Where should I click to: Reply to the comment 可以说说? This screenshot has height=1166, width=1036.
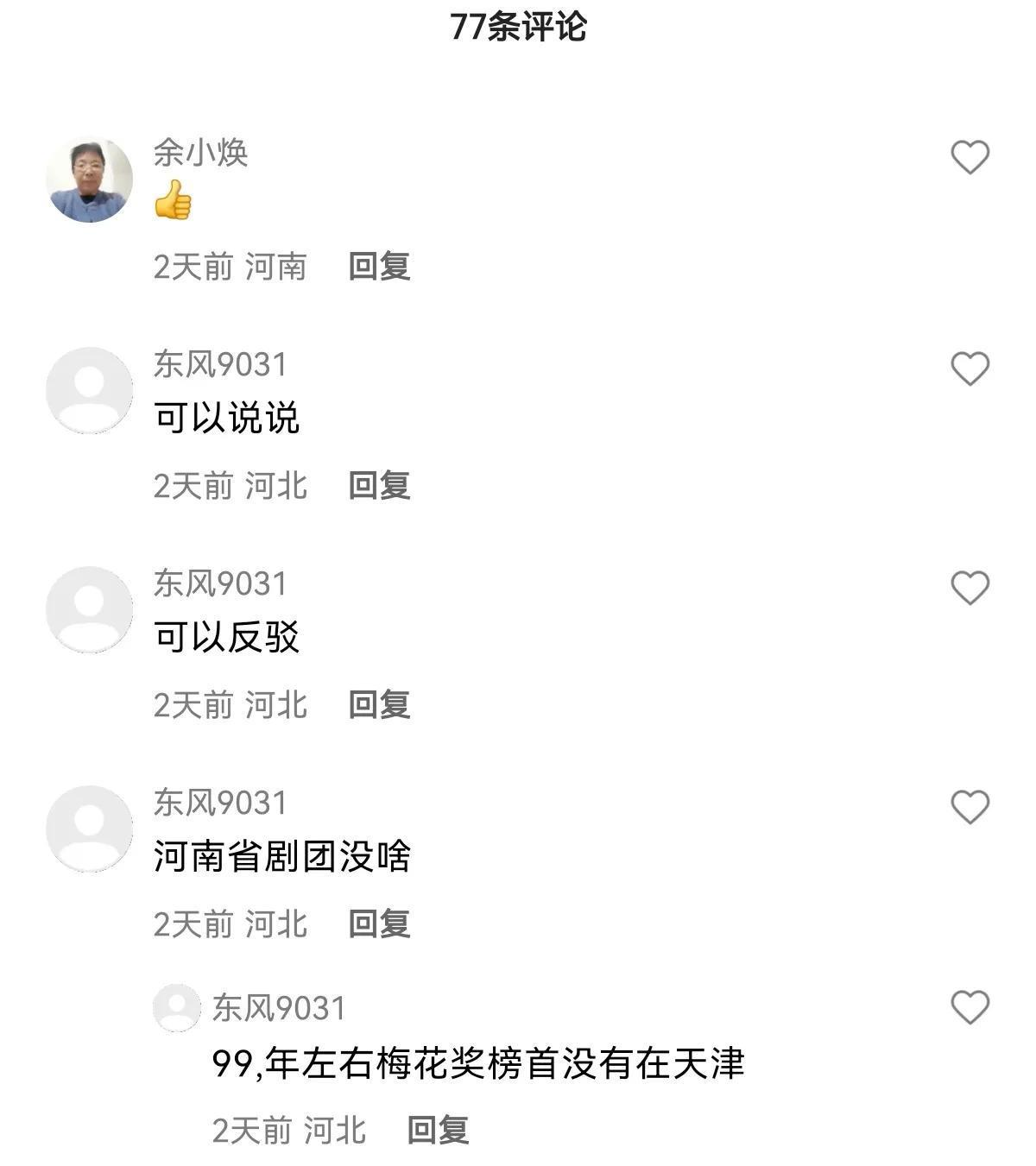pos(379,486)
